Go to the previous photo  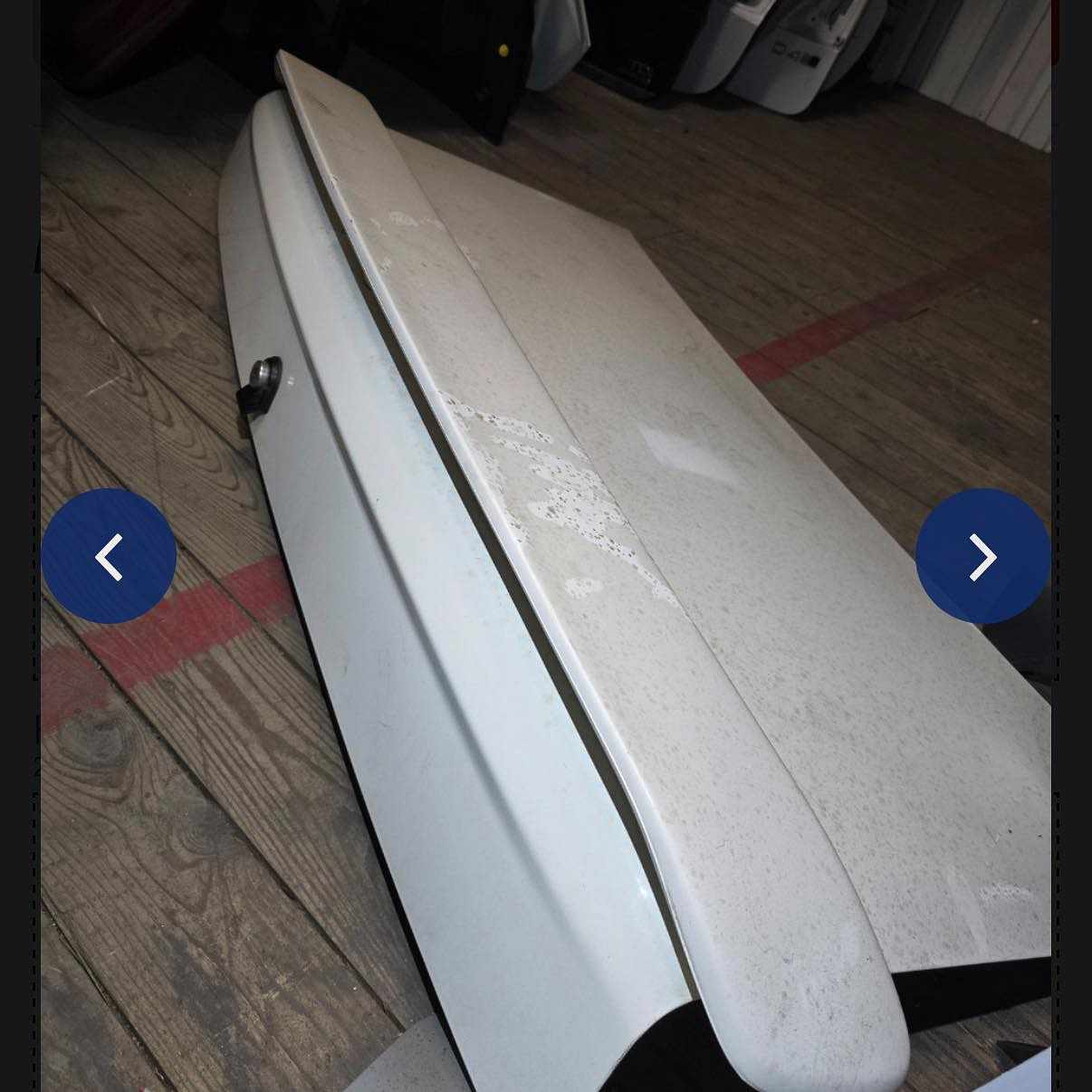(x=109, y=556)
